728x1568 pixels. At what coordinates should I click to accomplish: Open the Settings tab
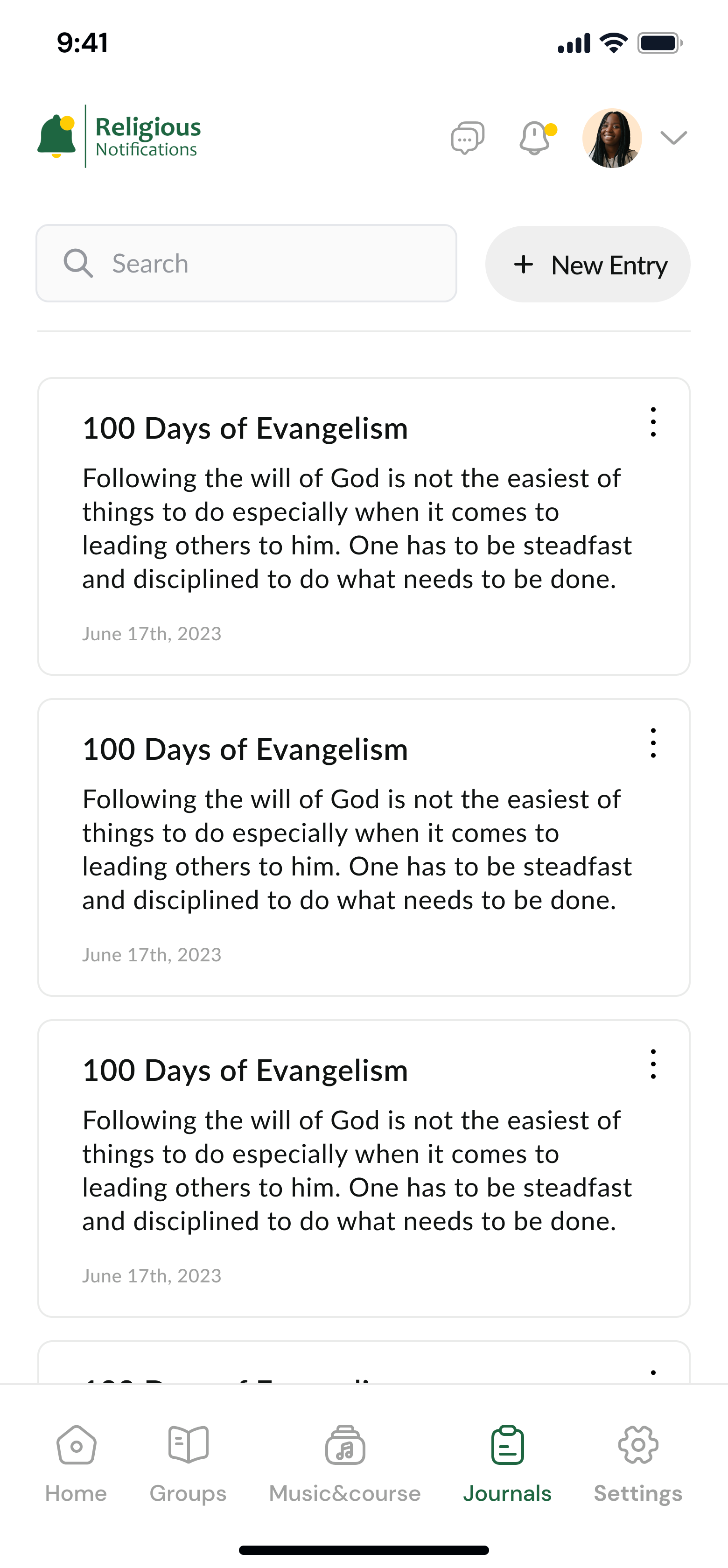coord(638,1464)
